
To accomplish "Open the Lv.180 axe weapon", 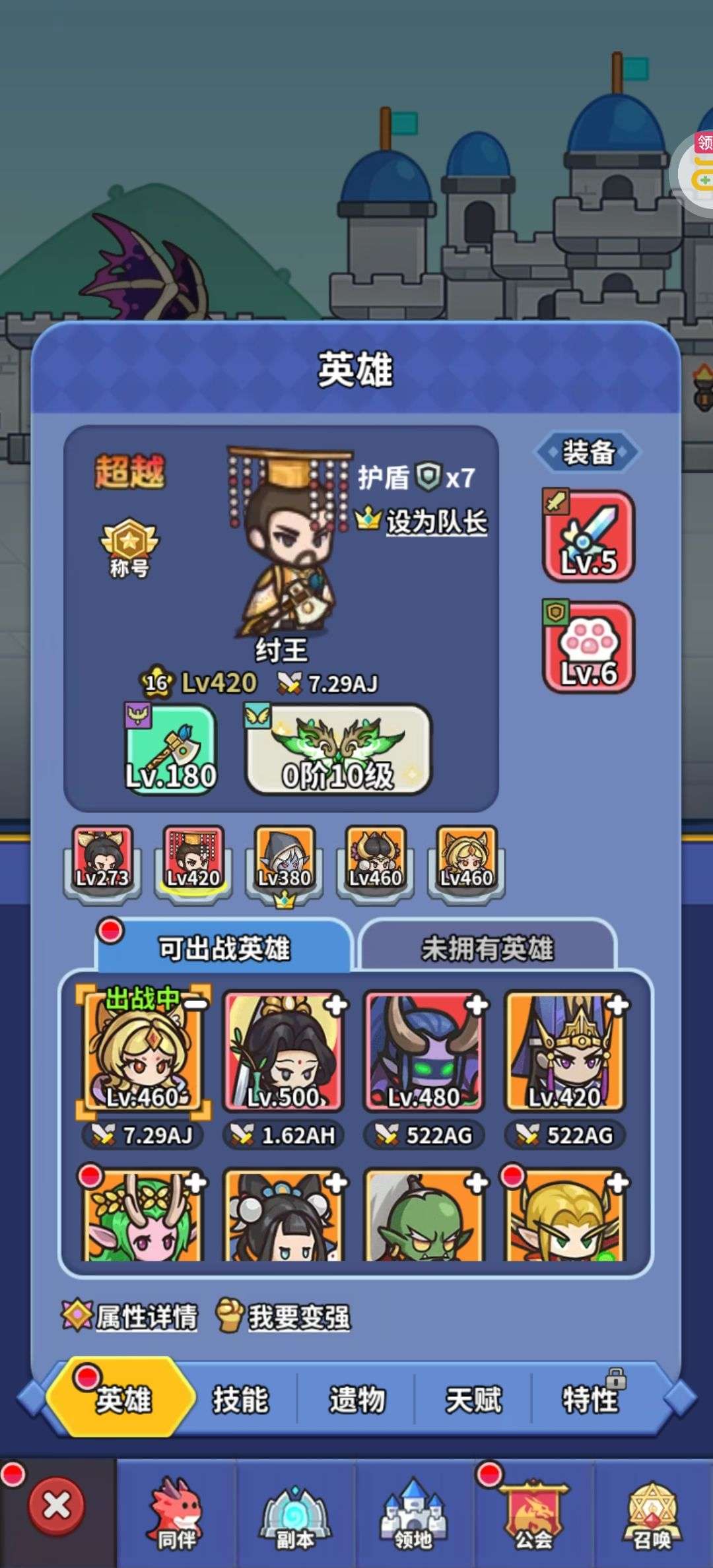I will pyautogui.click(x=171, y=749).
